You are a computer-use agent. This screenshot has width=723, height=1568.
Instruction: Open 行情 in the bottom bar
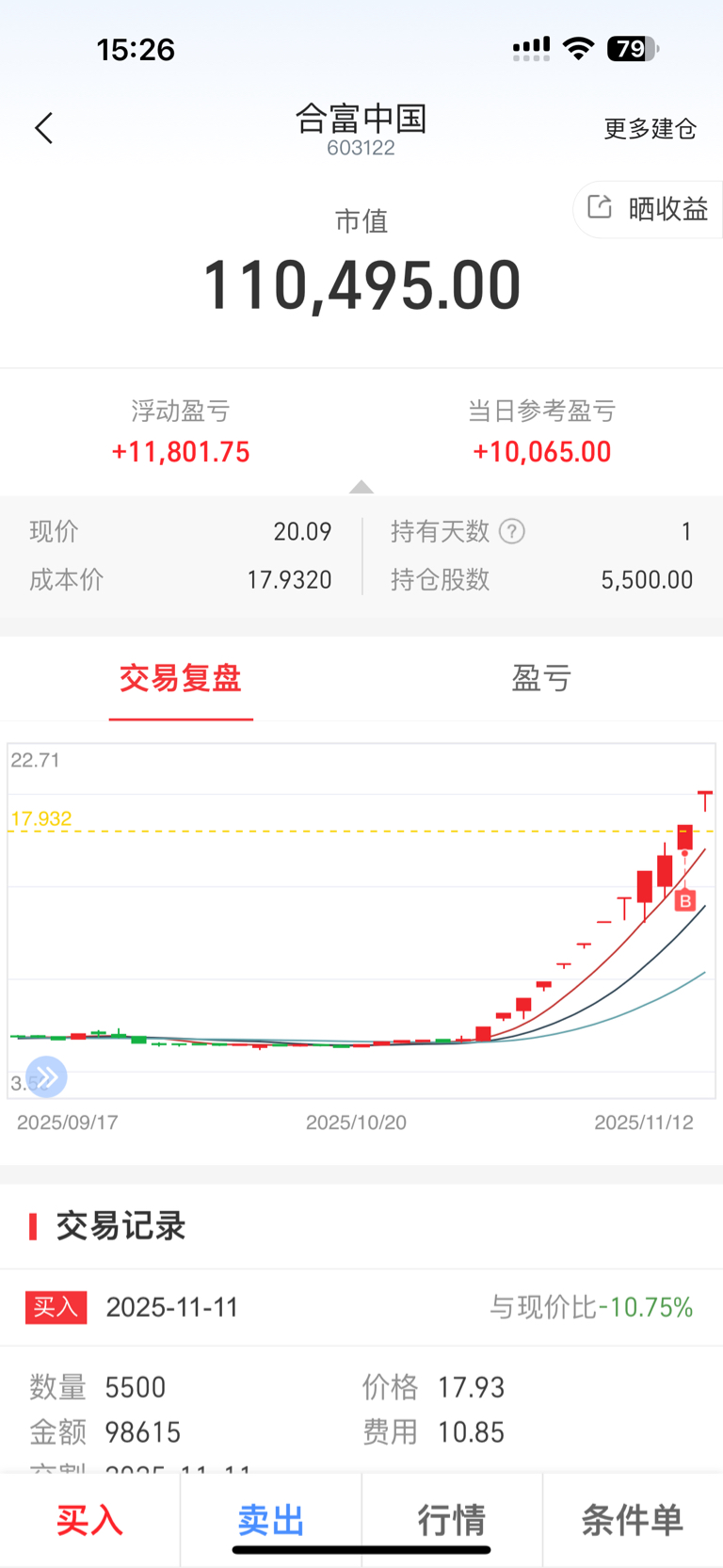tap(452, 1520)
